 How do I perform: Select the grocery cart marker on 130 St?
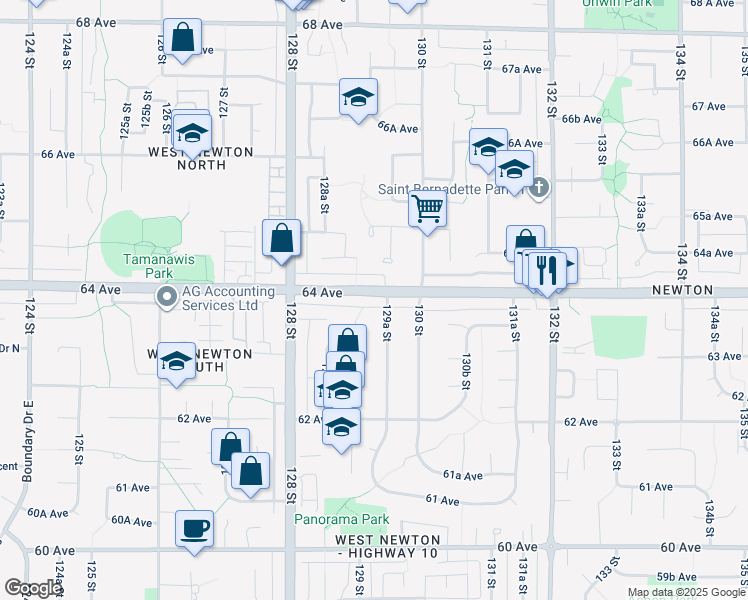(x=427, y=209)
